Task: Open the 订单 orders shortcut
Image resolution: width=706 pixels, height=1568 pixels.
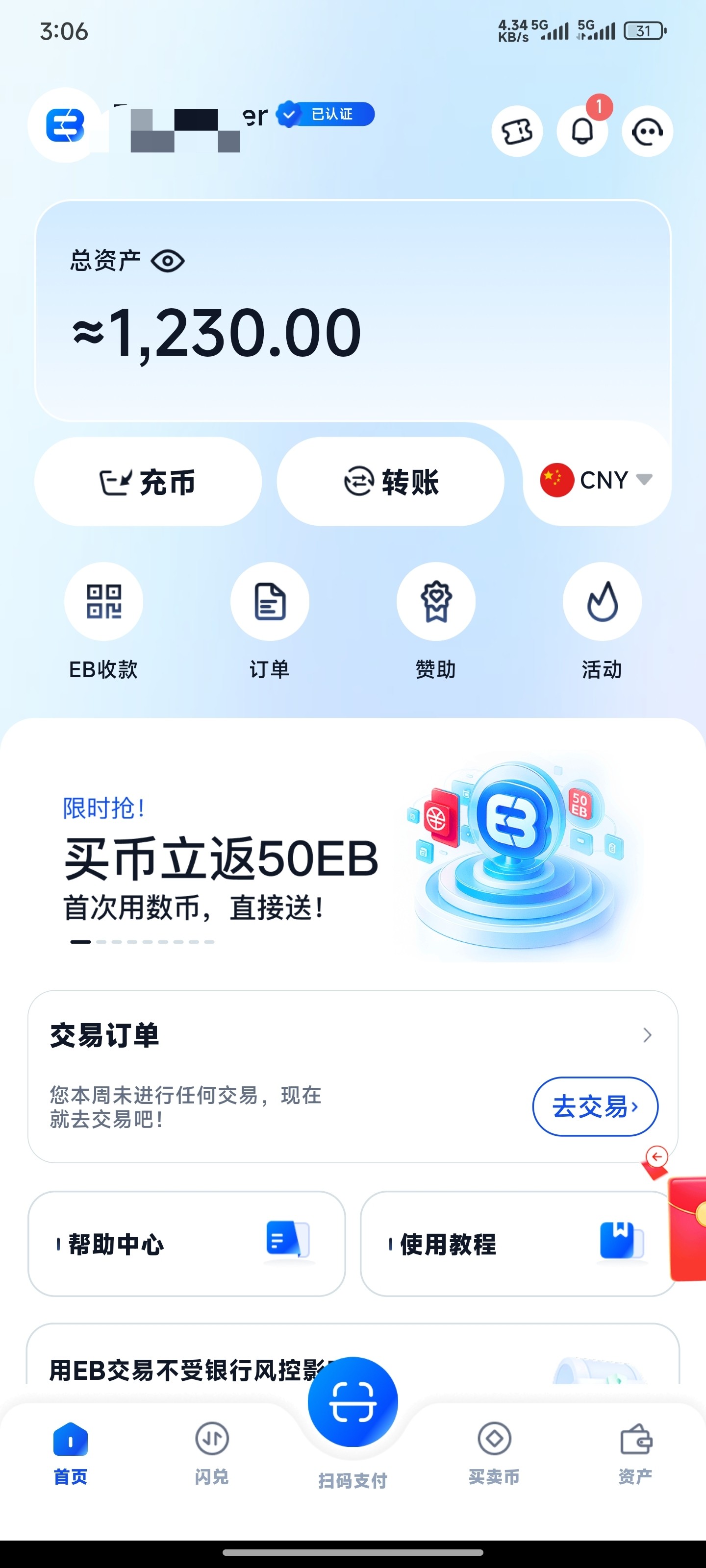Action: point(269,601)
